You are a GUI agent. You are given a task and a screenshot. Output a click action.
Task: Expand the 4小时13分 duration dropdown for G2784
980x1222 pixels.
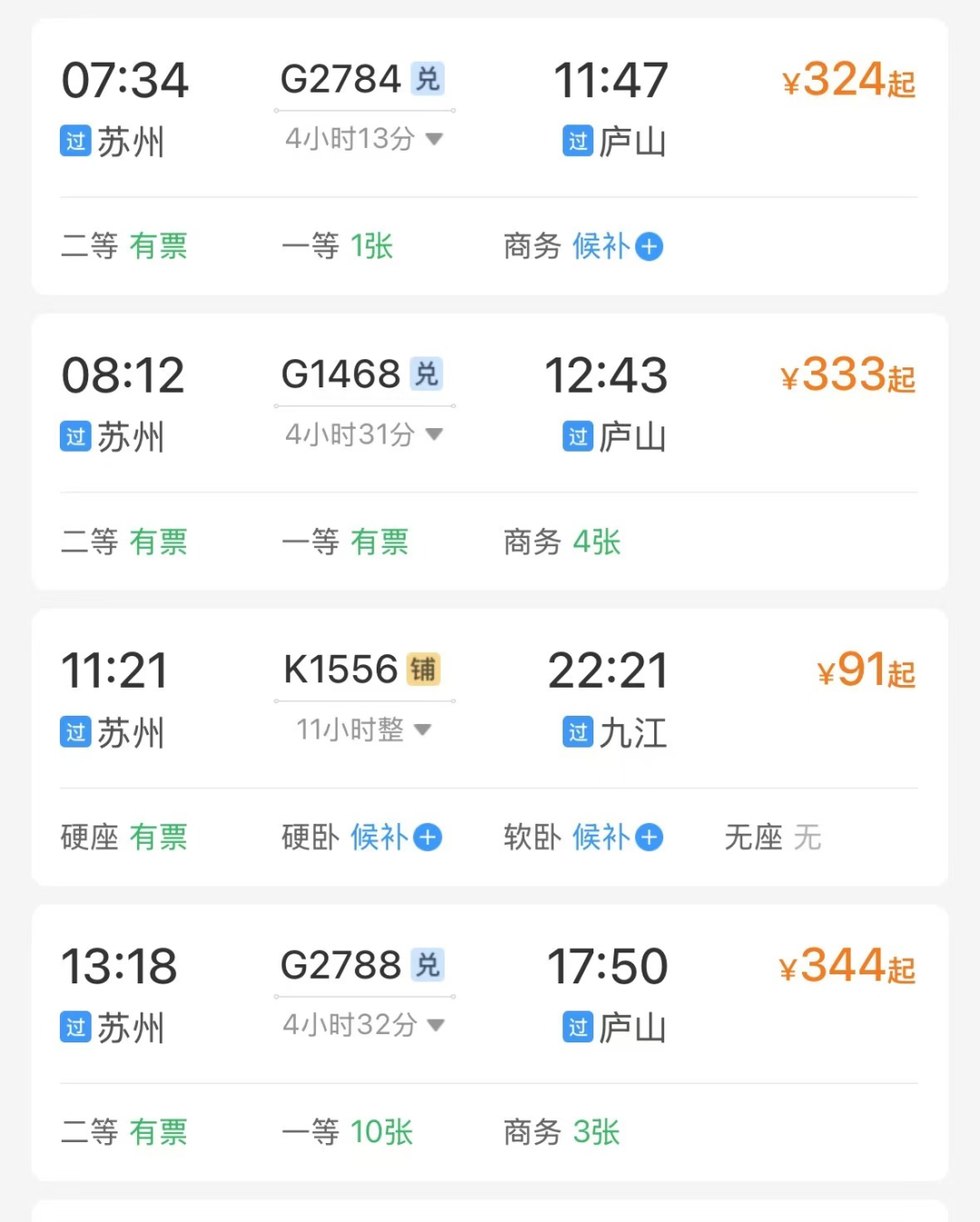(x=436, y=140)
